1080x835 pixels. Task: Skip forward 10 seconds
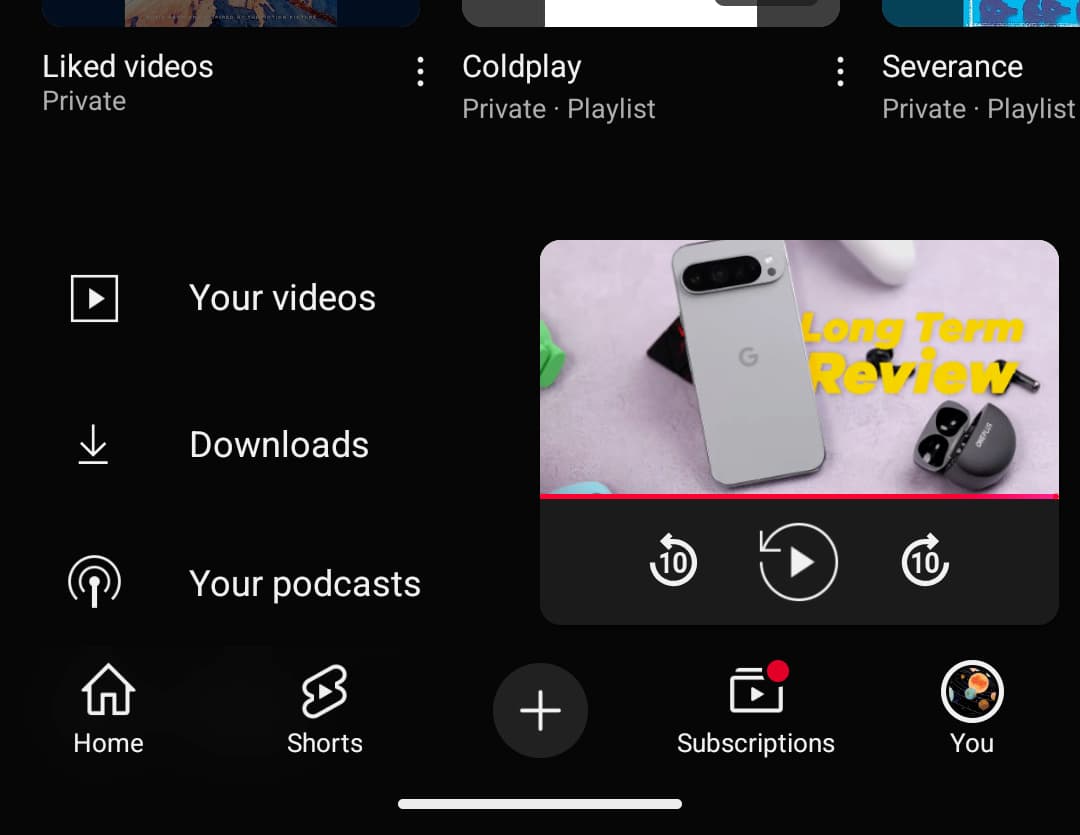click(x=925, y=561)
